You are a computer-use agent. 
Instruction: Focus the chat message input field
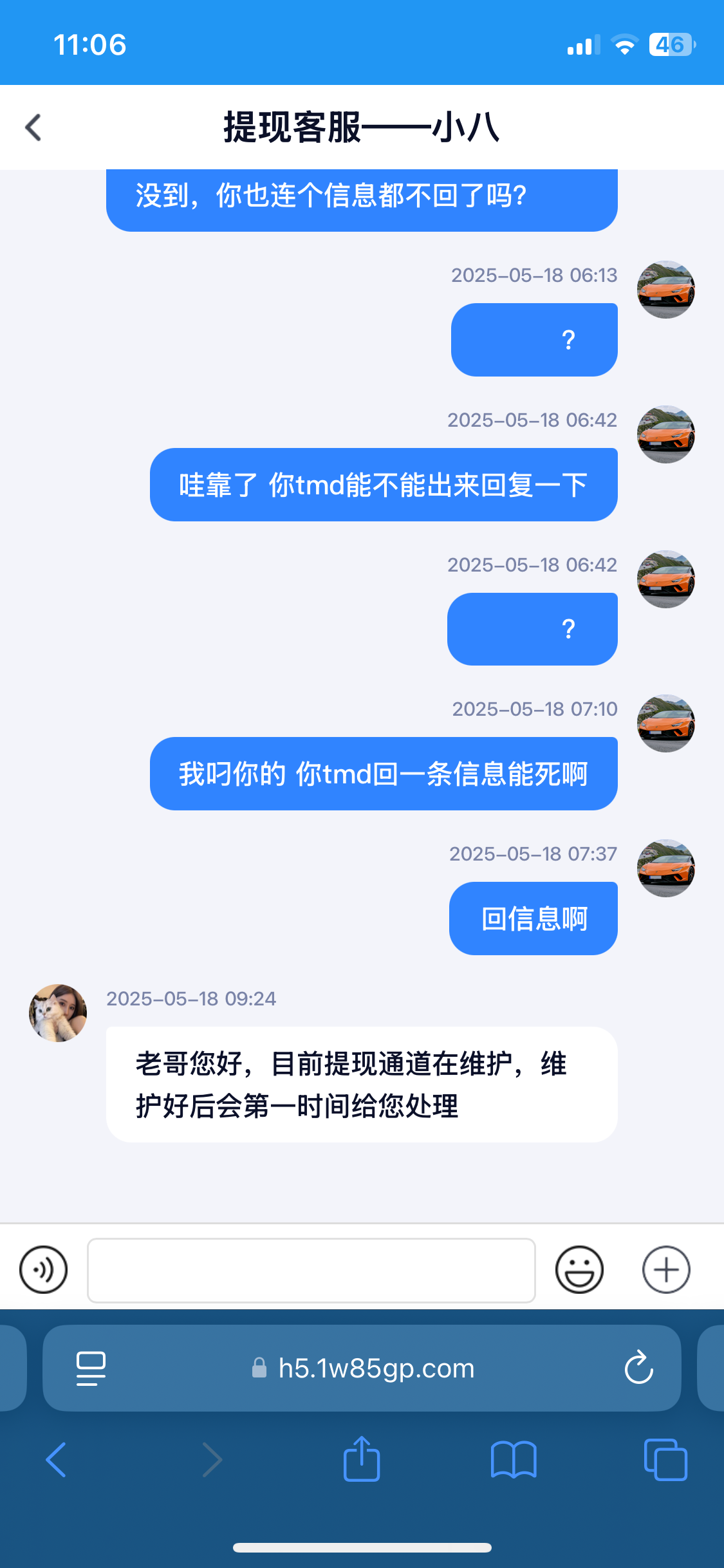click(311, 1270)
